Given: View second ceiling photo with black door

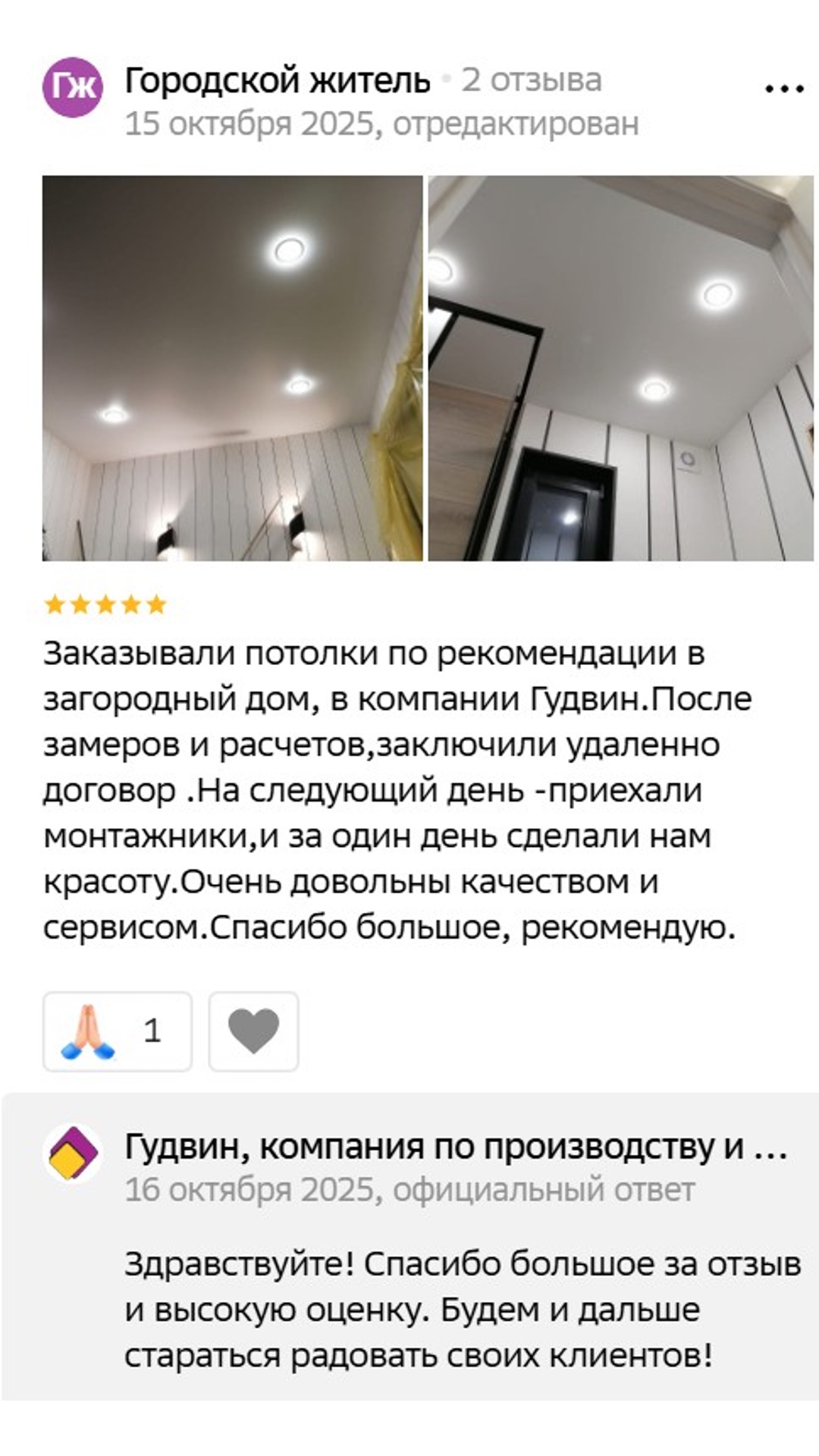Looking at the screenshot, I should tap(620, 369).
